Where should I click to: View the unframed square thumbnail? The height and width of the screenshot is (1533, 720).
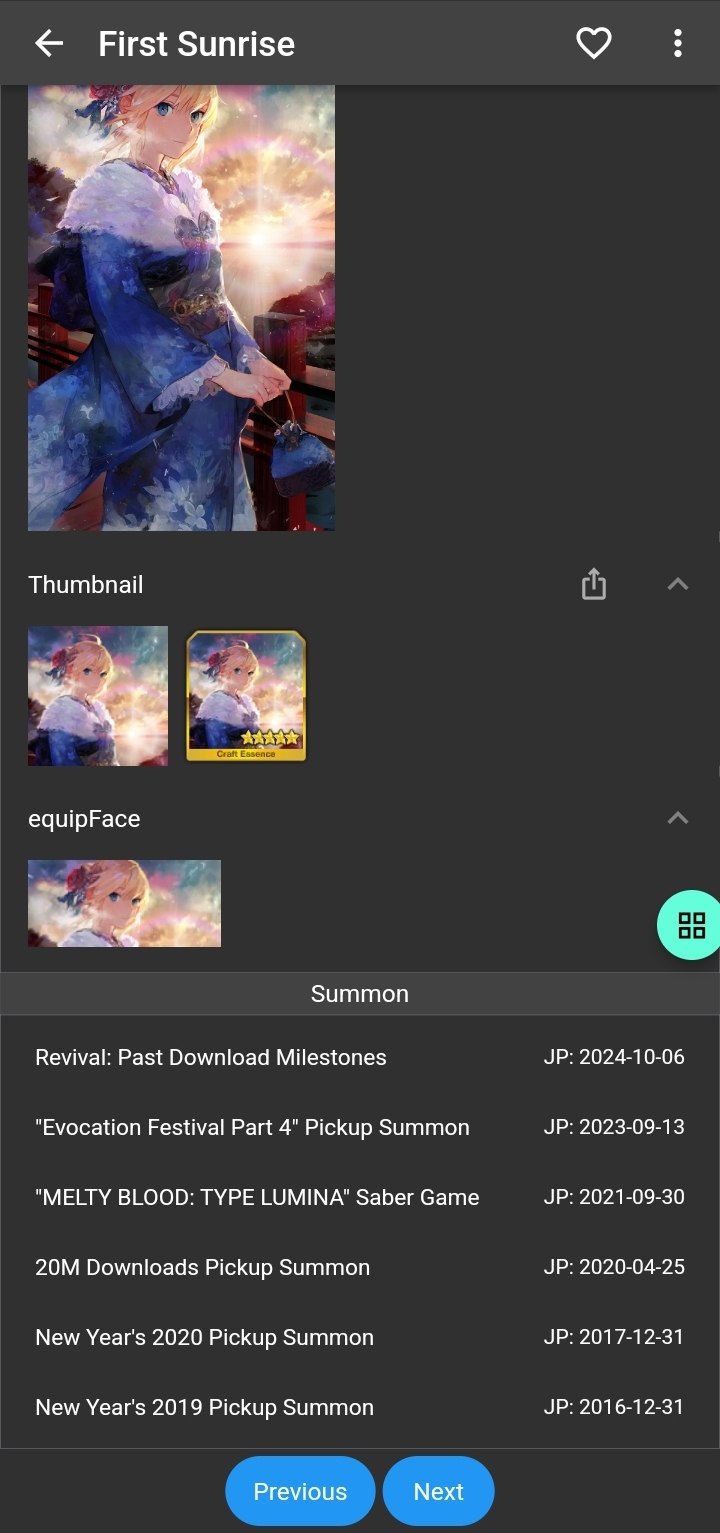98,696
